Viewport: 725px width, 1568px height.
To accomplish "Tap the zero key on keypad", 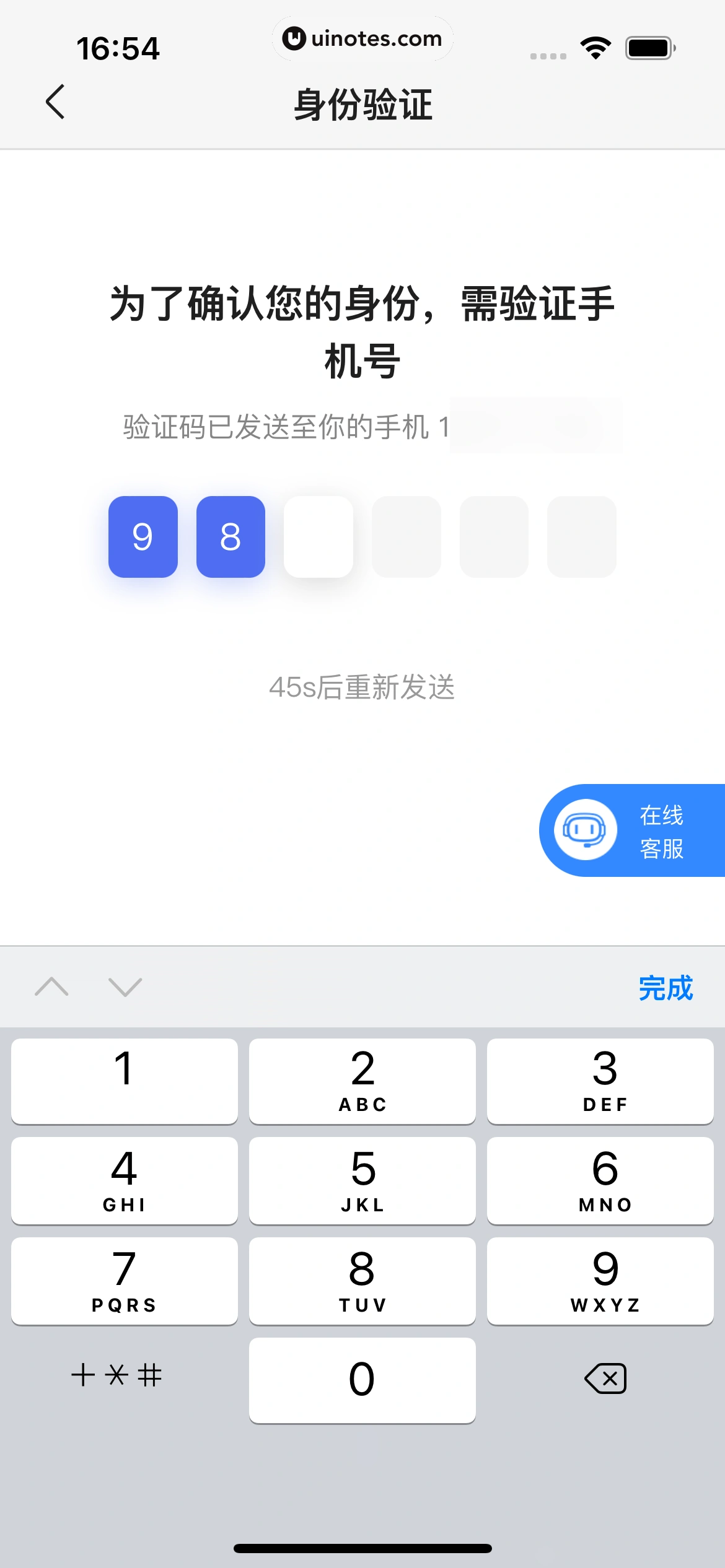I will [362, 1378].
